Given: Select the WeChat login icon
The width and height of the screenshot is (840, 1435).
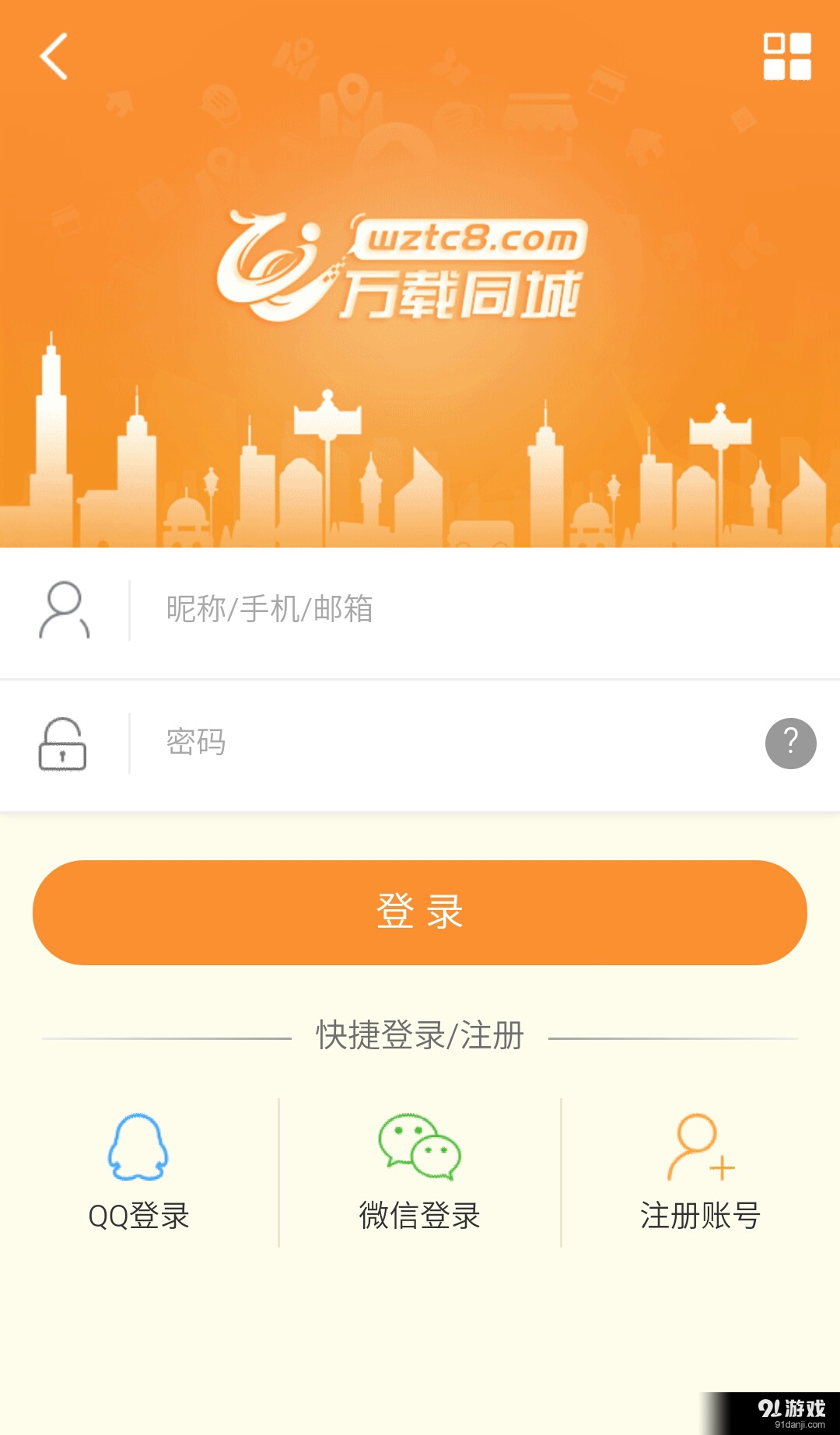Looking at the screenshot, I should click(418, 1143).
